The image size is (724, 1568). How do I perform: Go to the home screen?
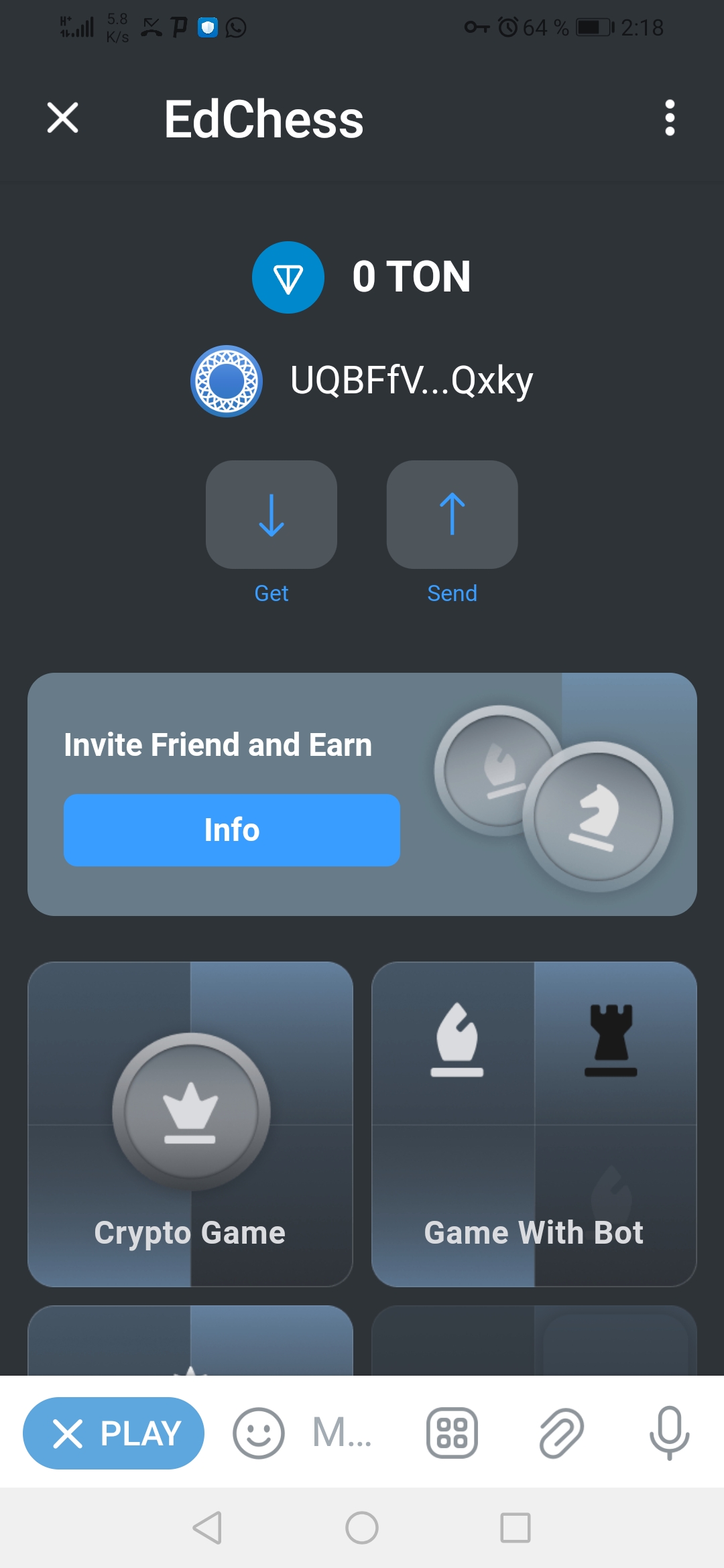(x=362, y=1528)
